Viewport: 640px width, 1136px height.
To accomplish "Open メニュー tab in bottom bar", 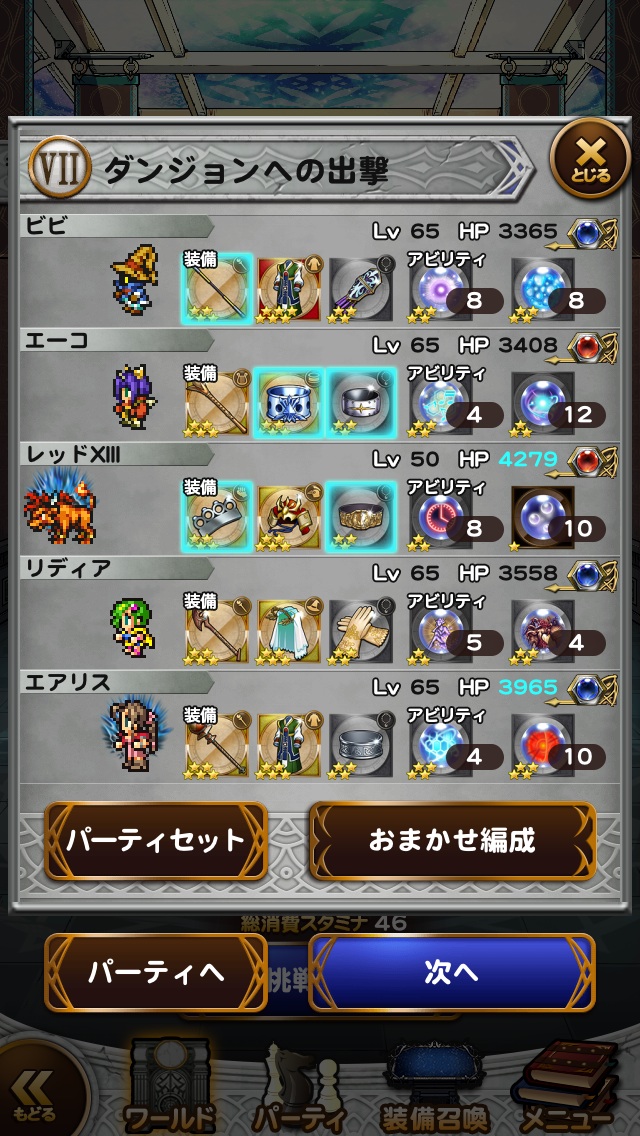I will pos(566,1090).
